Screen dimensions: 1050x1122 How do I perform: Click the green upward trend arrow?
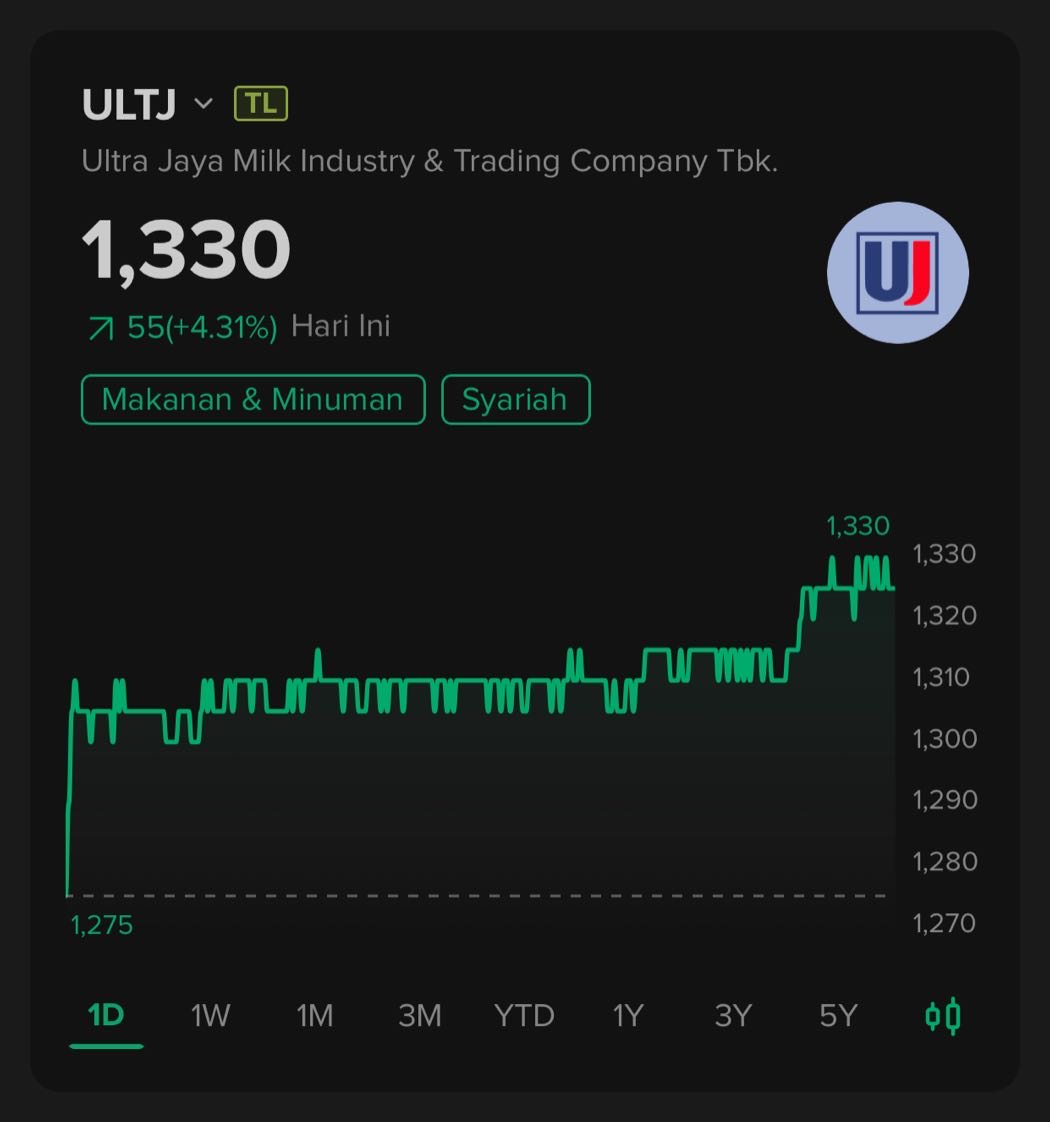[100, 325]
